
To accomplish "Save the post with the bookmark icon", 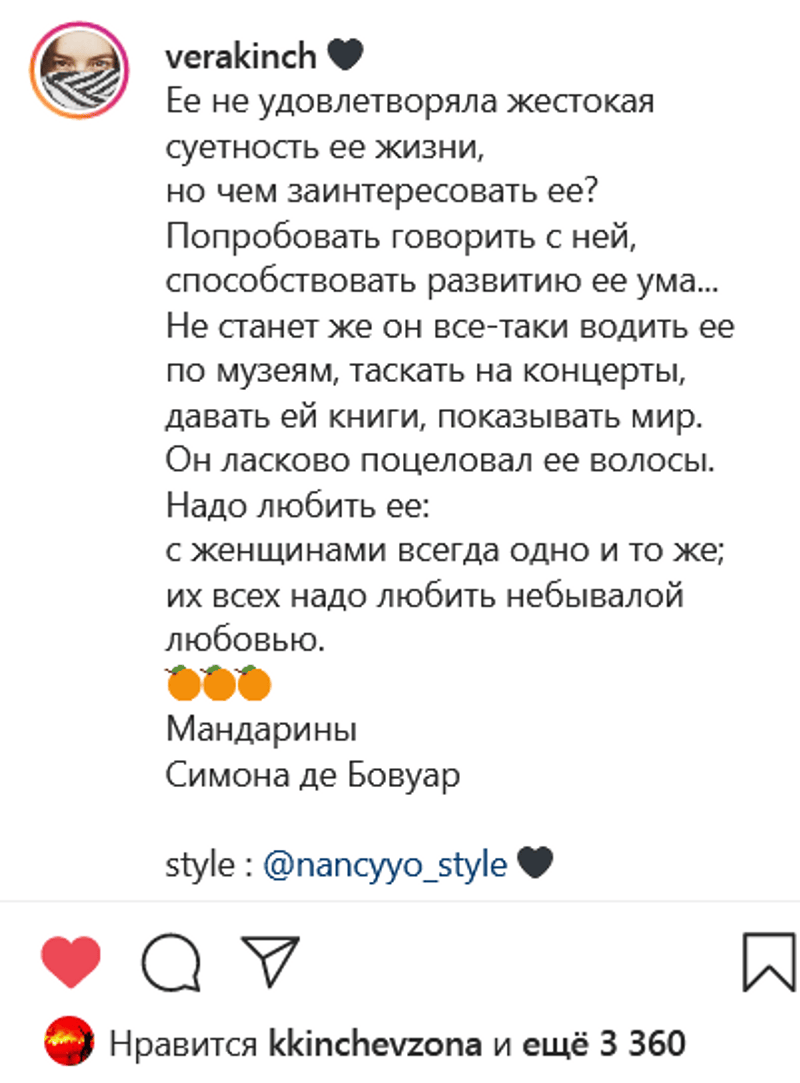I will coord(769,964).
